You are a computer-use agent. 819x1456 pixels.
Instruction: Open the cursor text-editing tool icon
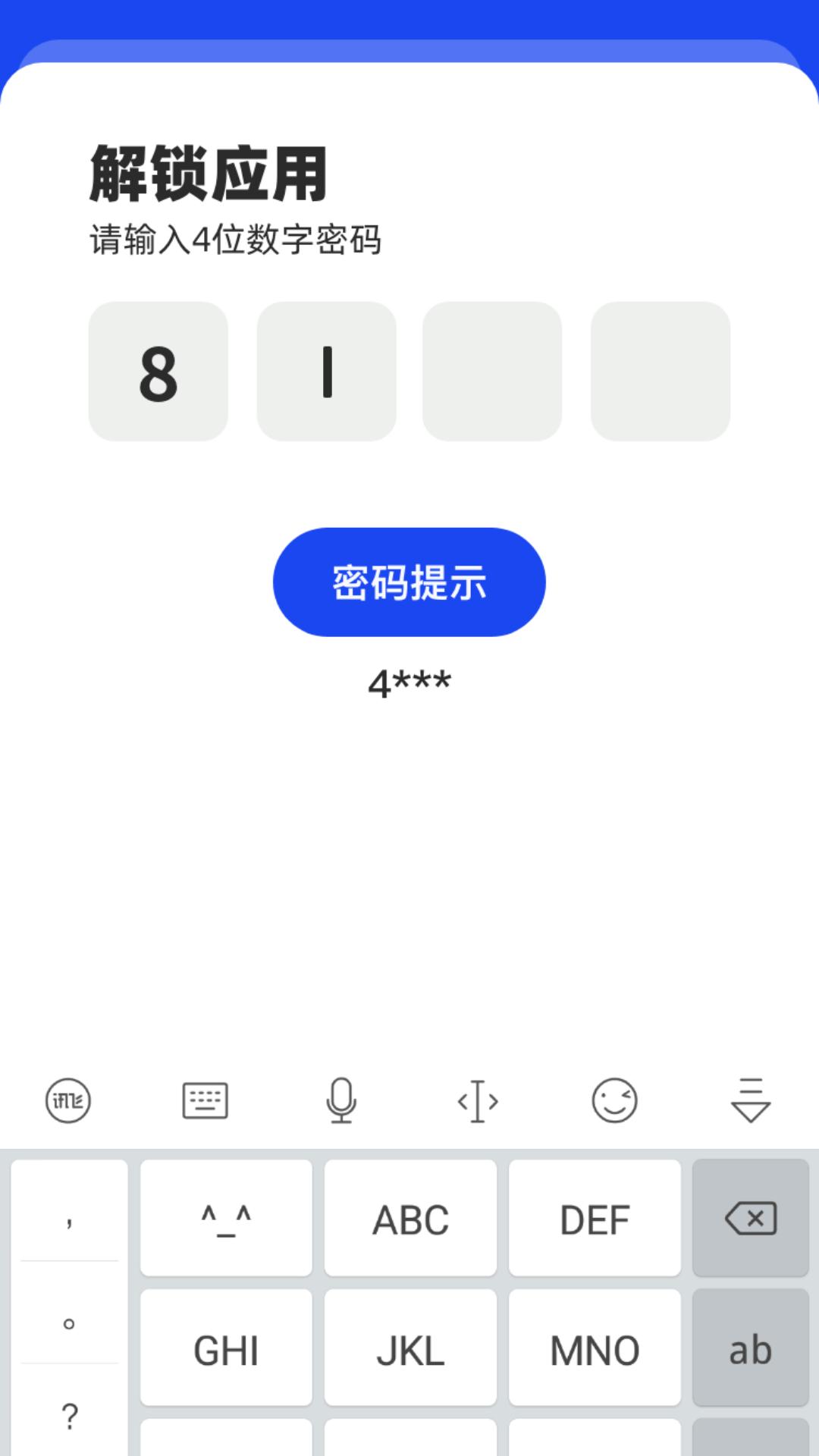(477, 1101)
